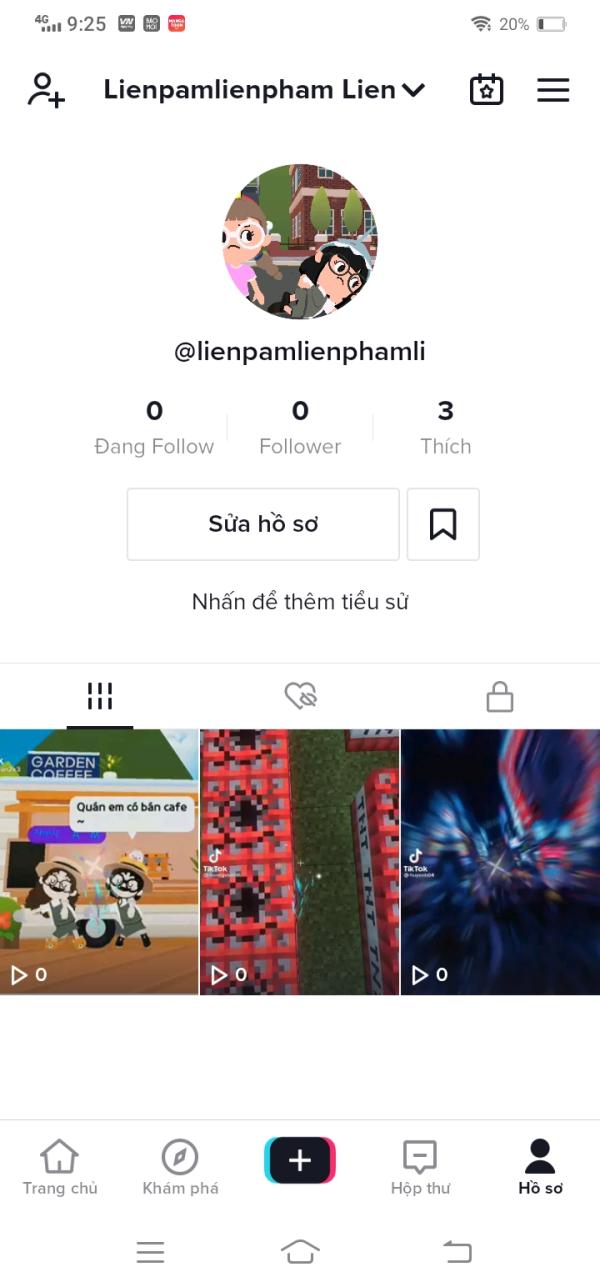View the Đang Follow list
This screenshot has width=600, height=1287.
click(154, 428)
